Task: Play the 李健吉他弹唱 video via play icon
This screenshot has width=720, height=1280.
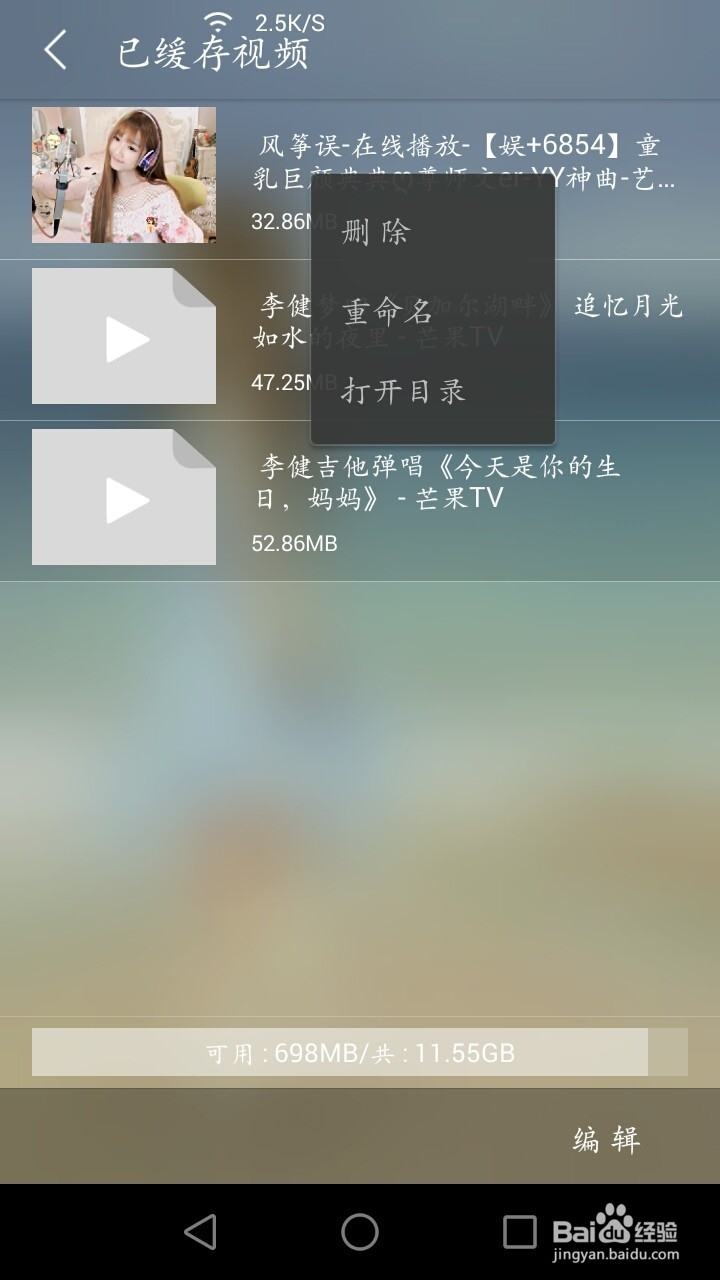Action: tap(124, 497)
